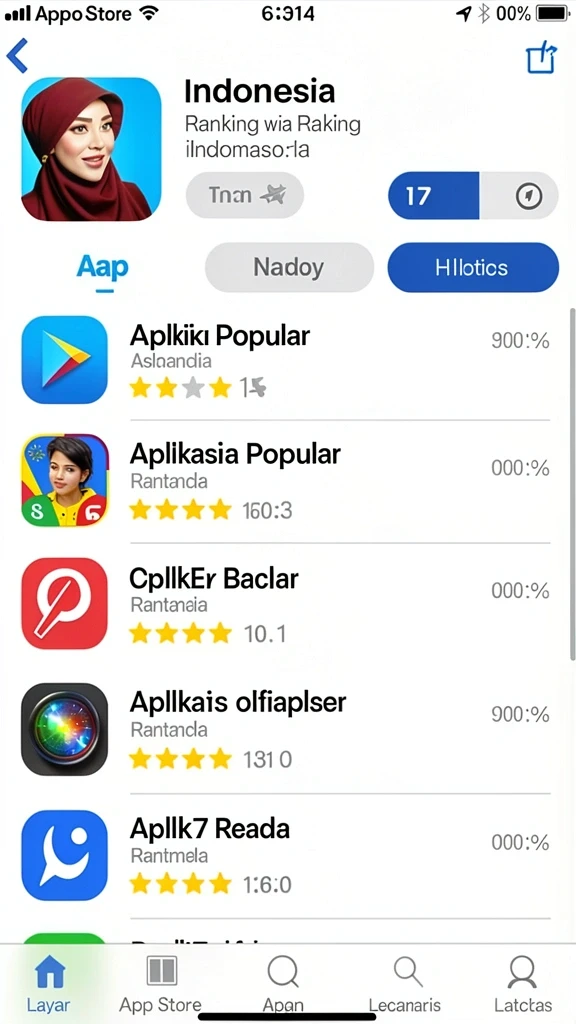Open the Latctas profile tab

point(522,985)
